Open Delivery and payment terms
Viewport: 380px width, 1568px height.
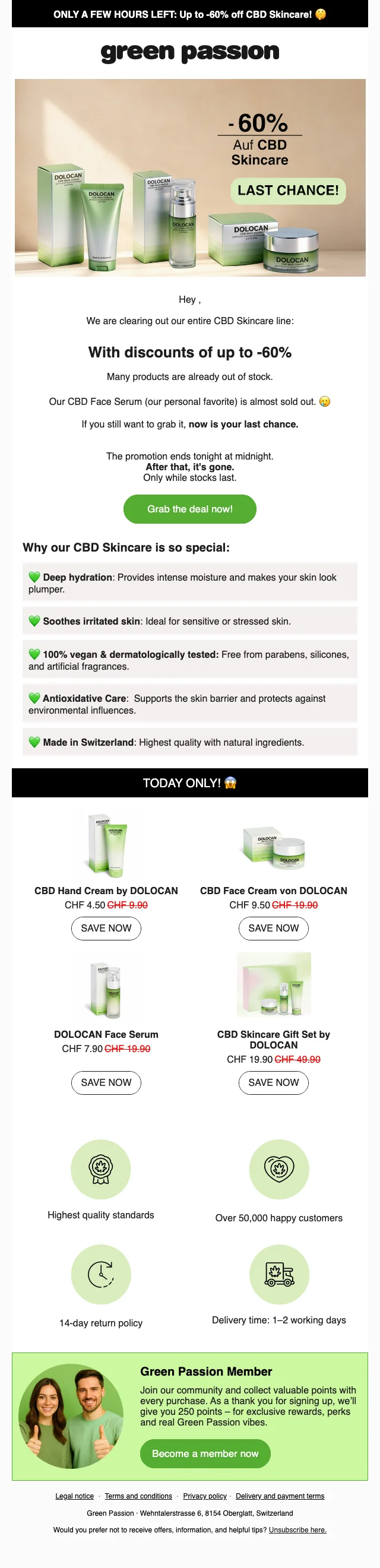[x=280, y=1496]
